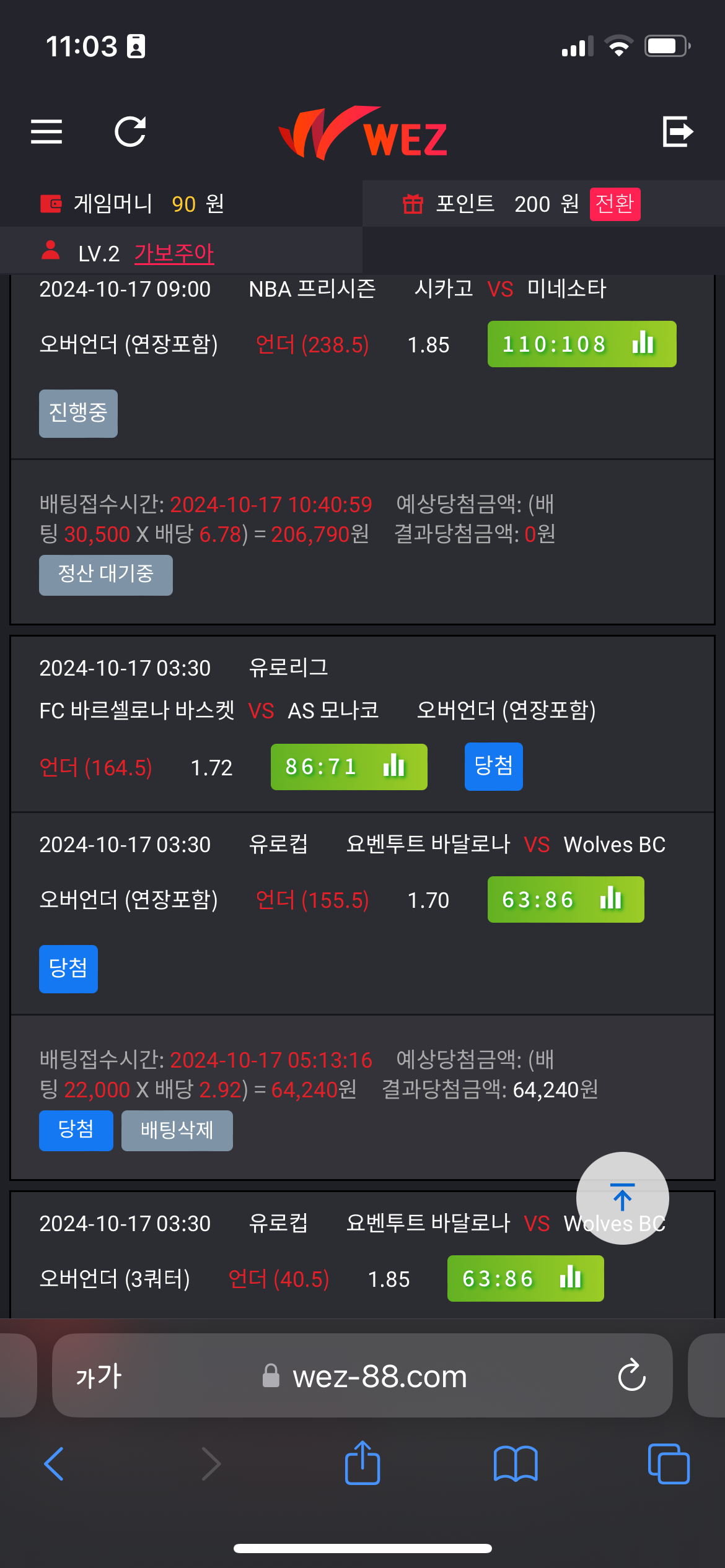The width and height of the screenshot is (725, 1568).
Task: Open the 가보주아 profile link
Action: click(x=174, y=253)
